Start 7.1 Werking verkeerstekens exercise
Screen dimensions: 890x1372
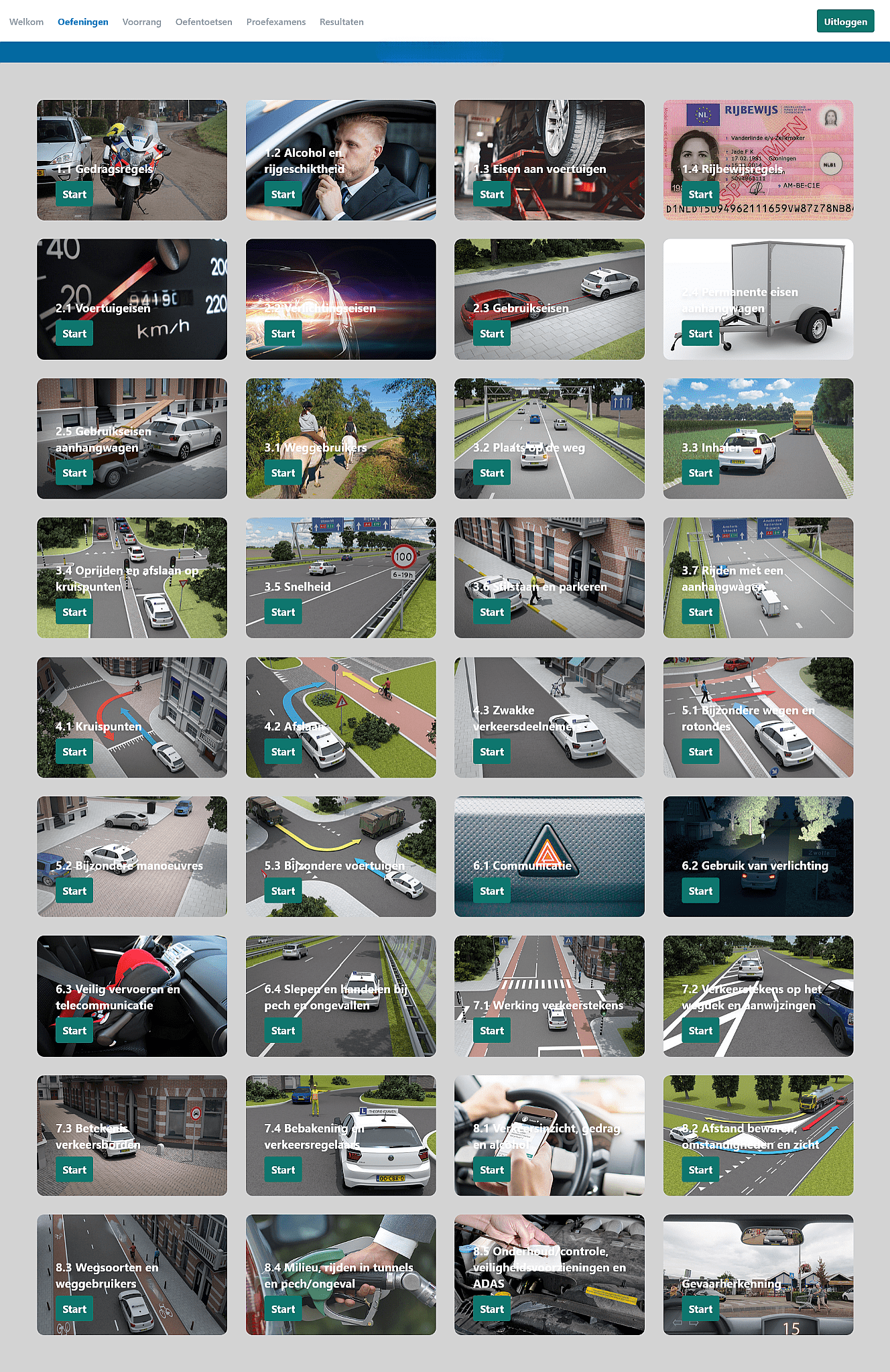[x=492, y=1031]
